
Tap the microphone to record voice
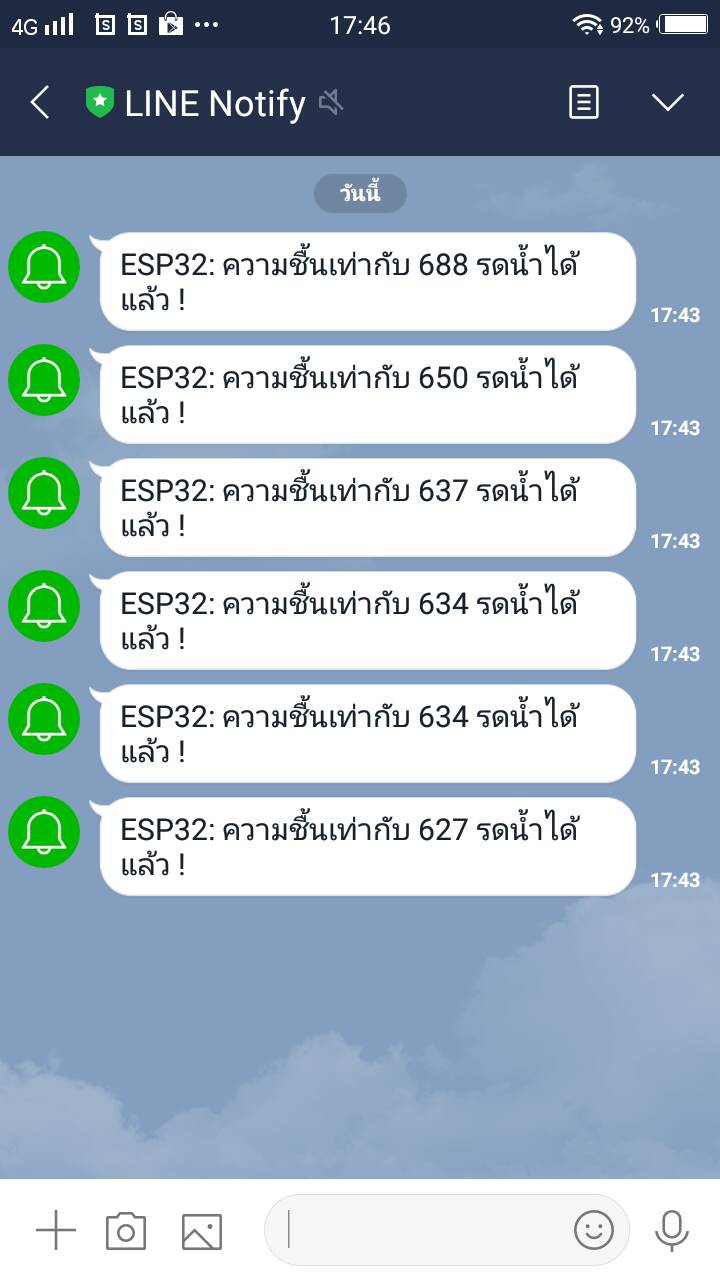pyautogui.click(x=672, y=1230)
